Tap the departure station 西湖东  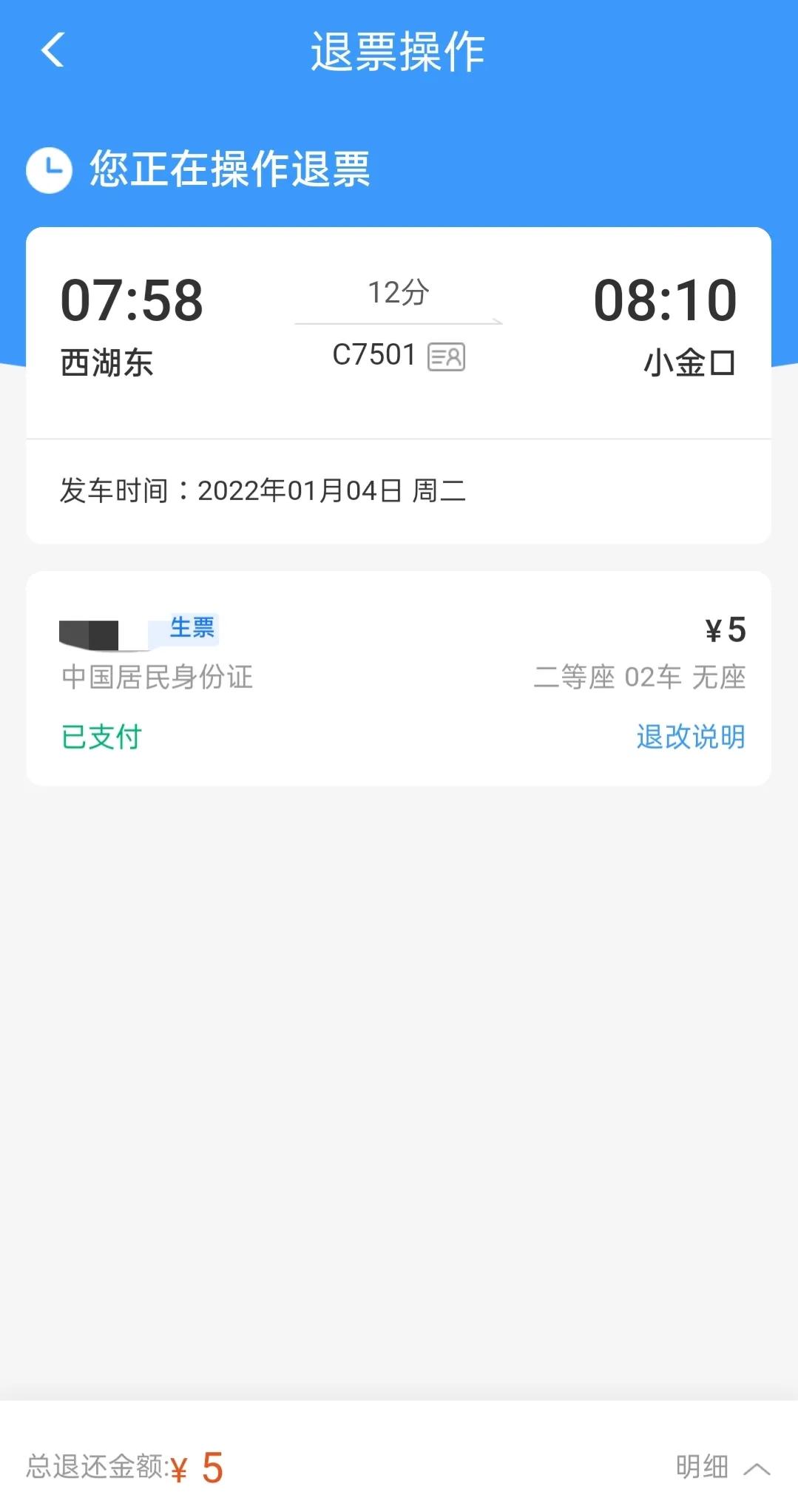pyautogui.click(x=106, y=364)
